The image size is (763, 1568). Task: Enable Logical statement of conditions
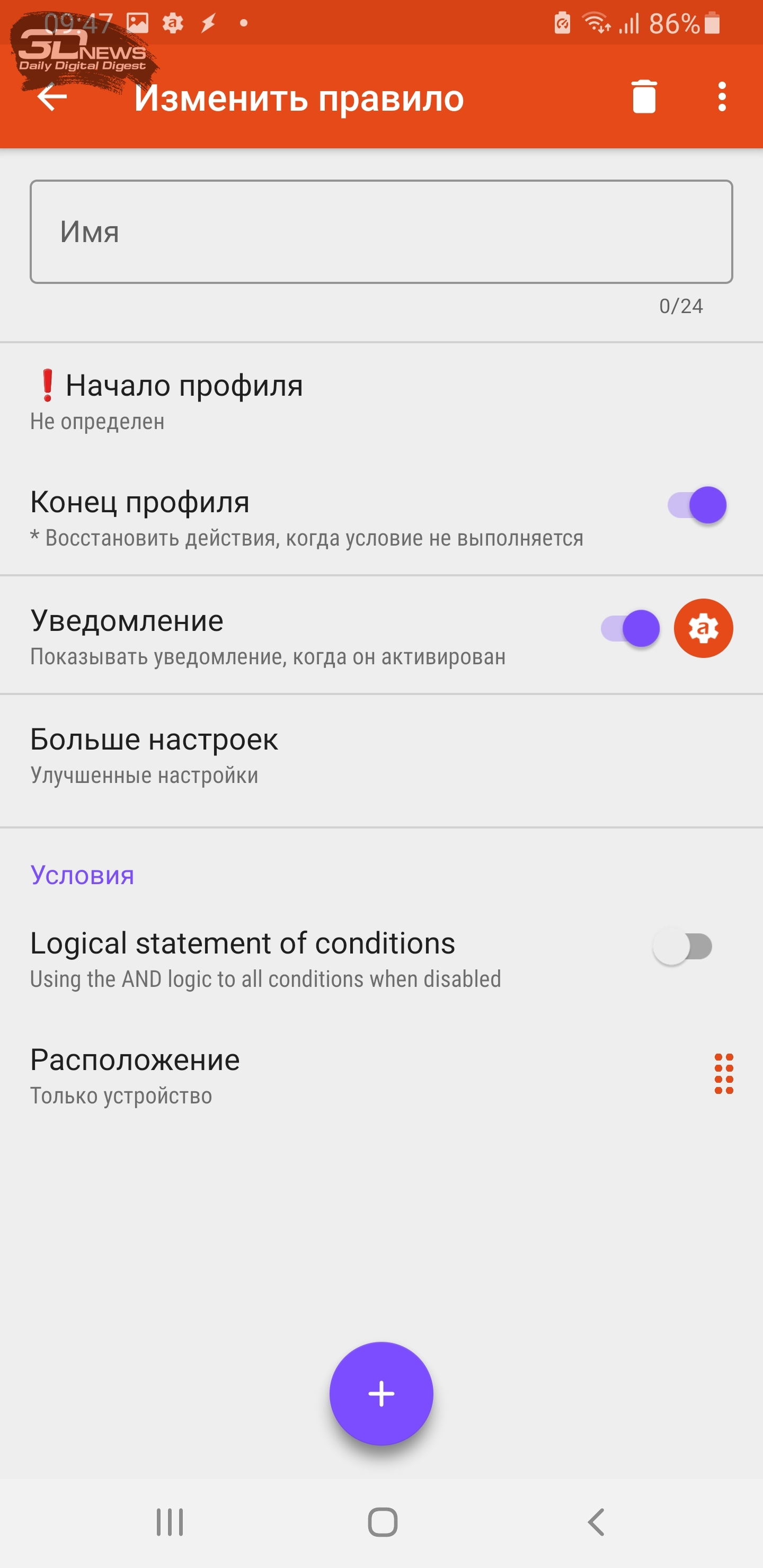point(682,947)
